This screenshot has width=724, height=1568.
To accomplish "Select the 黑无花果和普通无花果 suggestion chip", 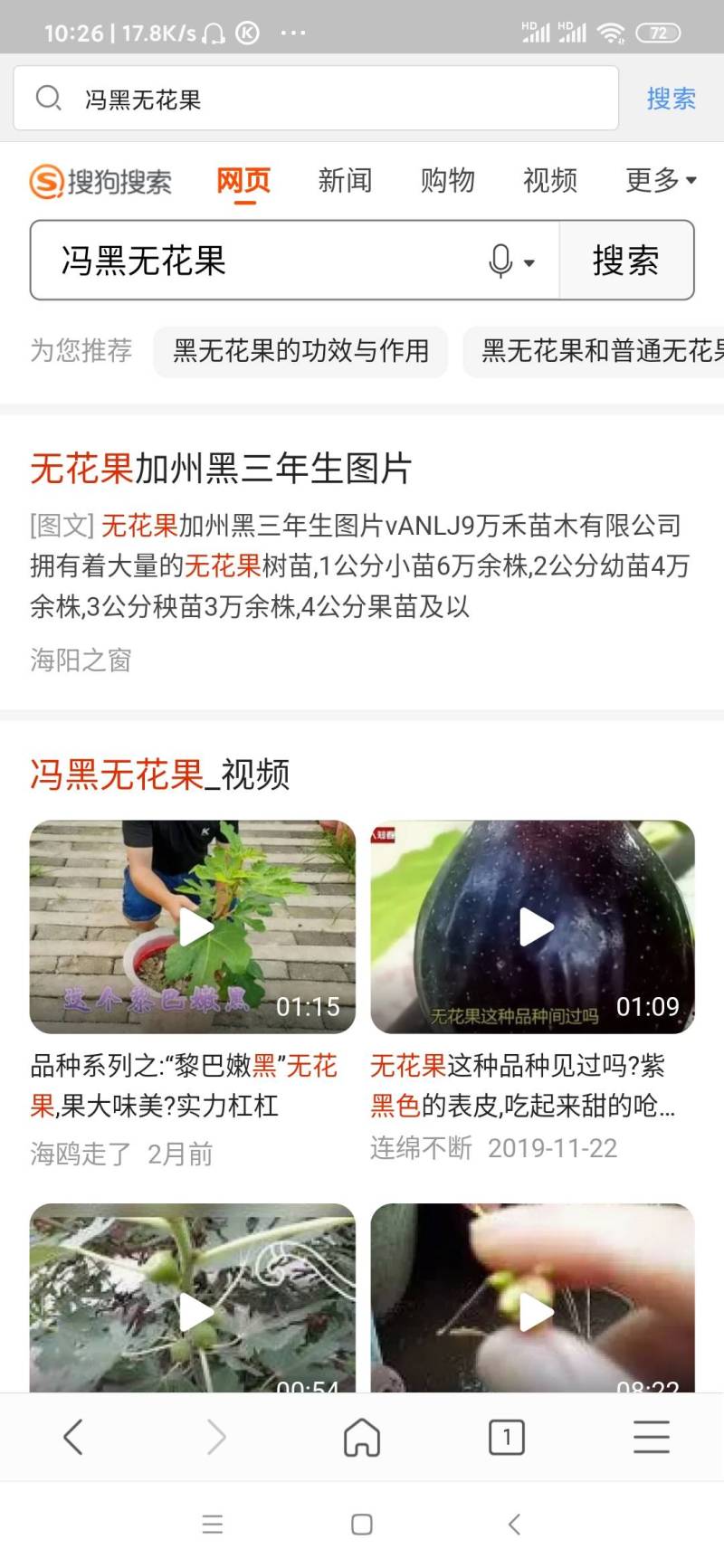I will (x=597, y=351).
